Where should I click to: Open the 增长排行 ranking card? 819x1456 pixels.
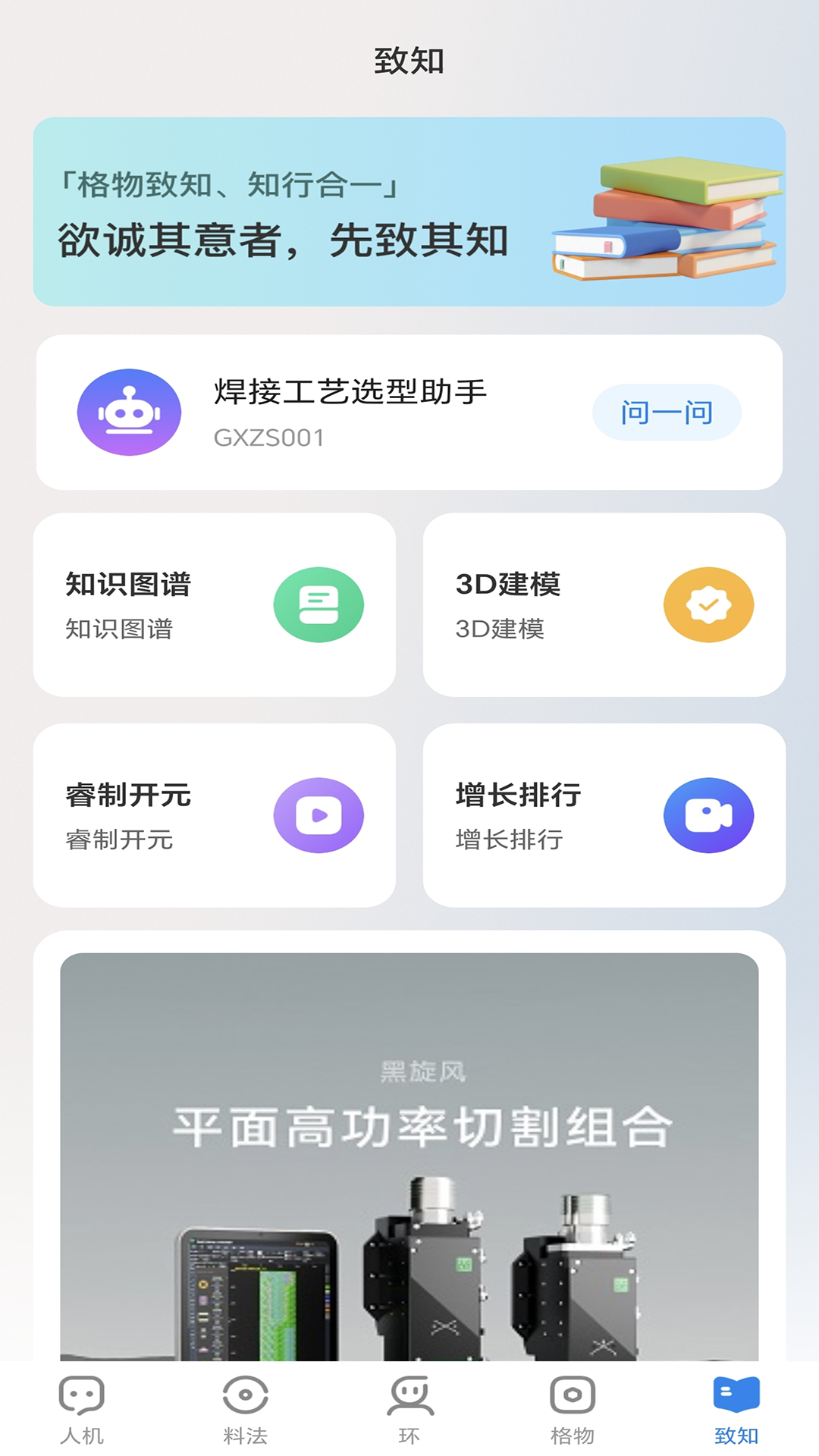[606, 814]
